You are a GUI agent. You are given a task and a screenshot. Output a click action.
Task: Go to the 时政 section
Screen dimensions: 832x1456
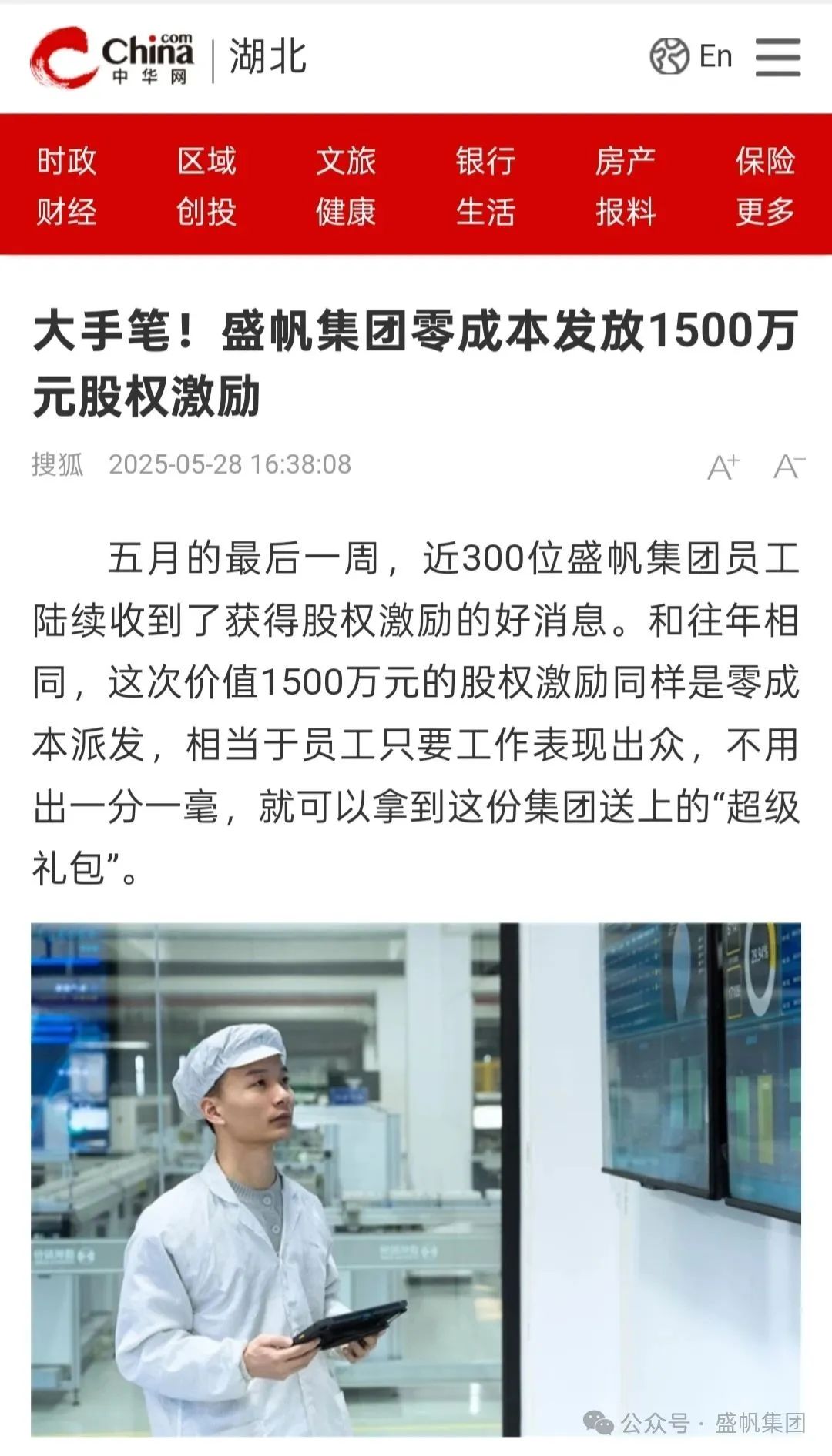(66, 161)
